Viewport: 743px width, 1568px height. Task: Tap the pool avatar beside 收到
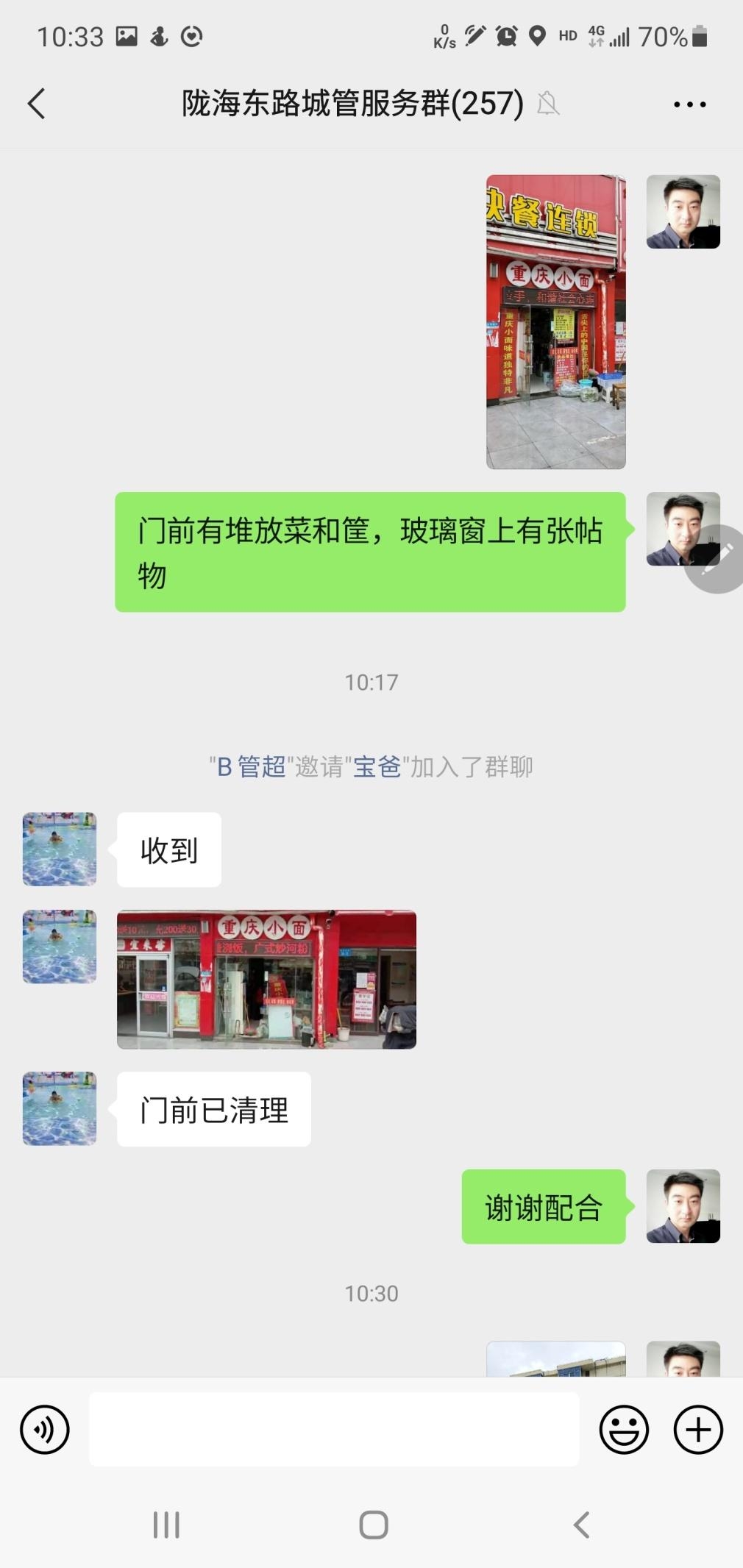tap(60, 849)
